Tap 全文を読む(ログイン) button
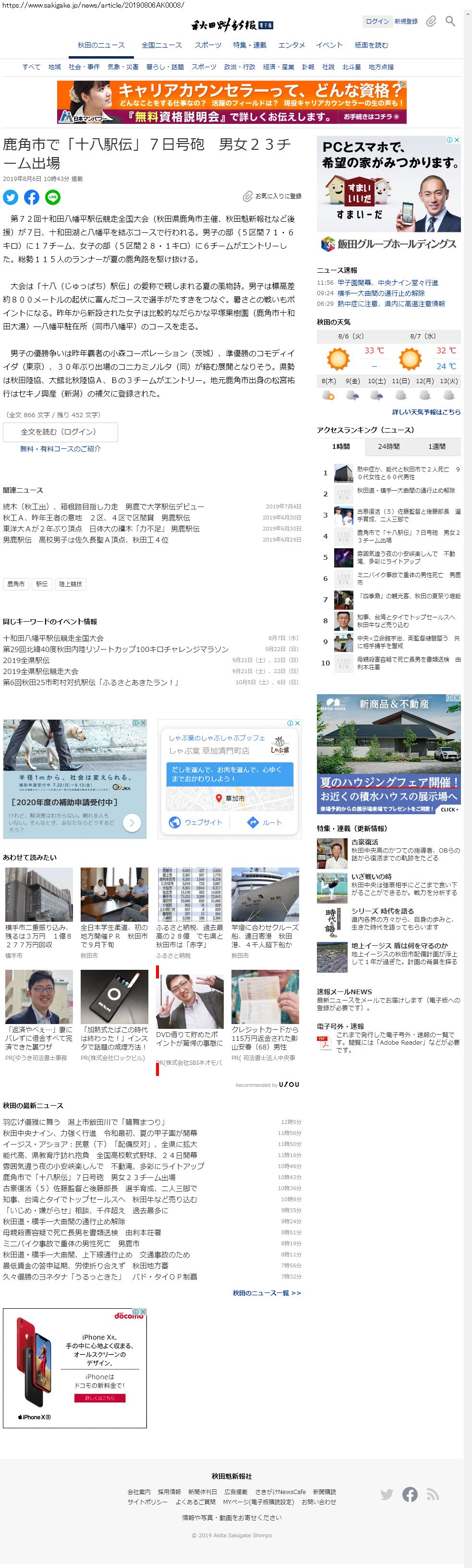This screenshot has height=1568, width=472. click(x=61, y=432)
